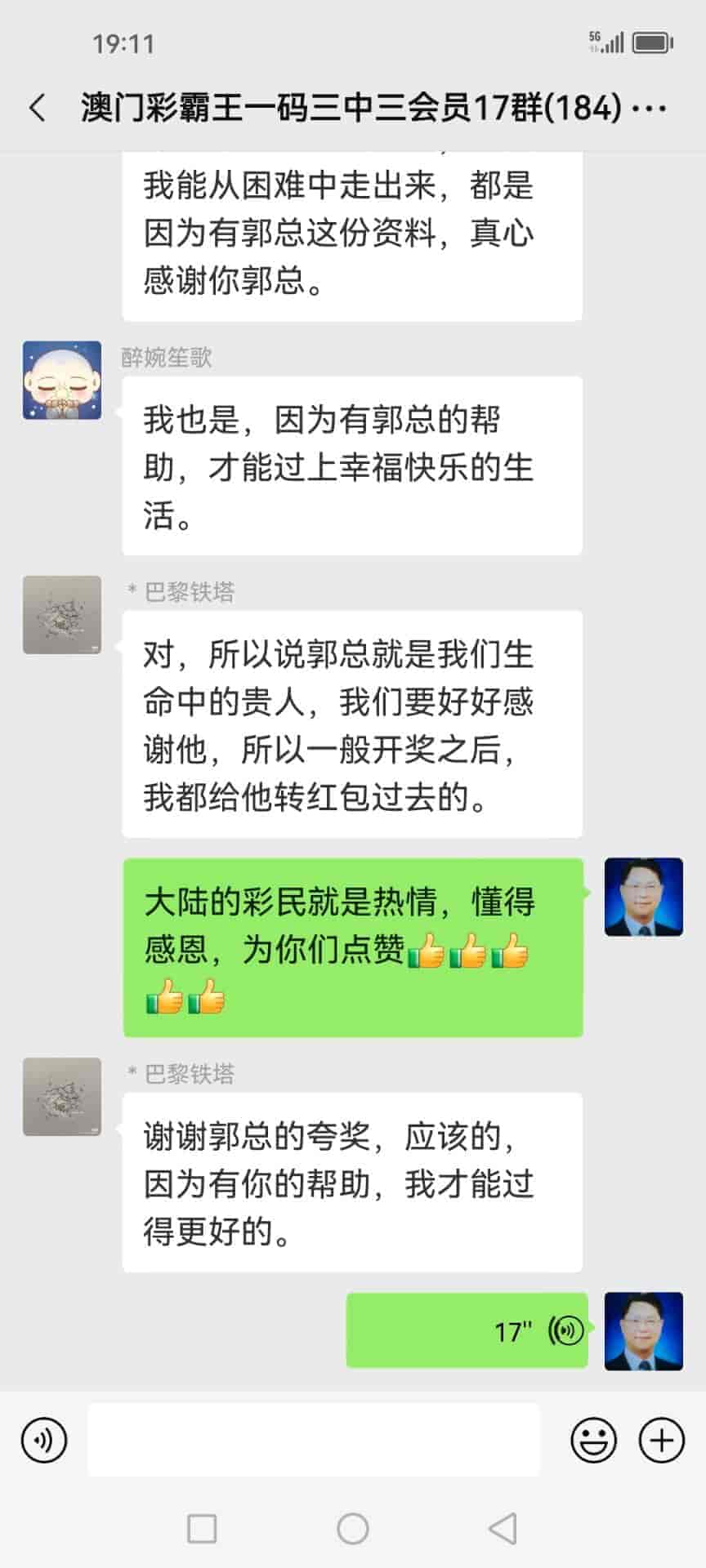Go back from the group chat
The image size is (706, 1568).
coord(38,108)
